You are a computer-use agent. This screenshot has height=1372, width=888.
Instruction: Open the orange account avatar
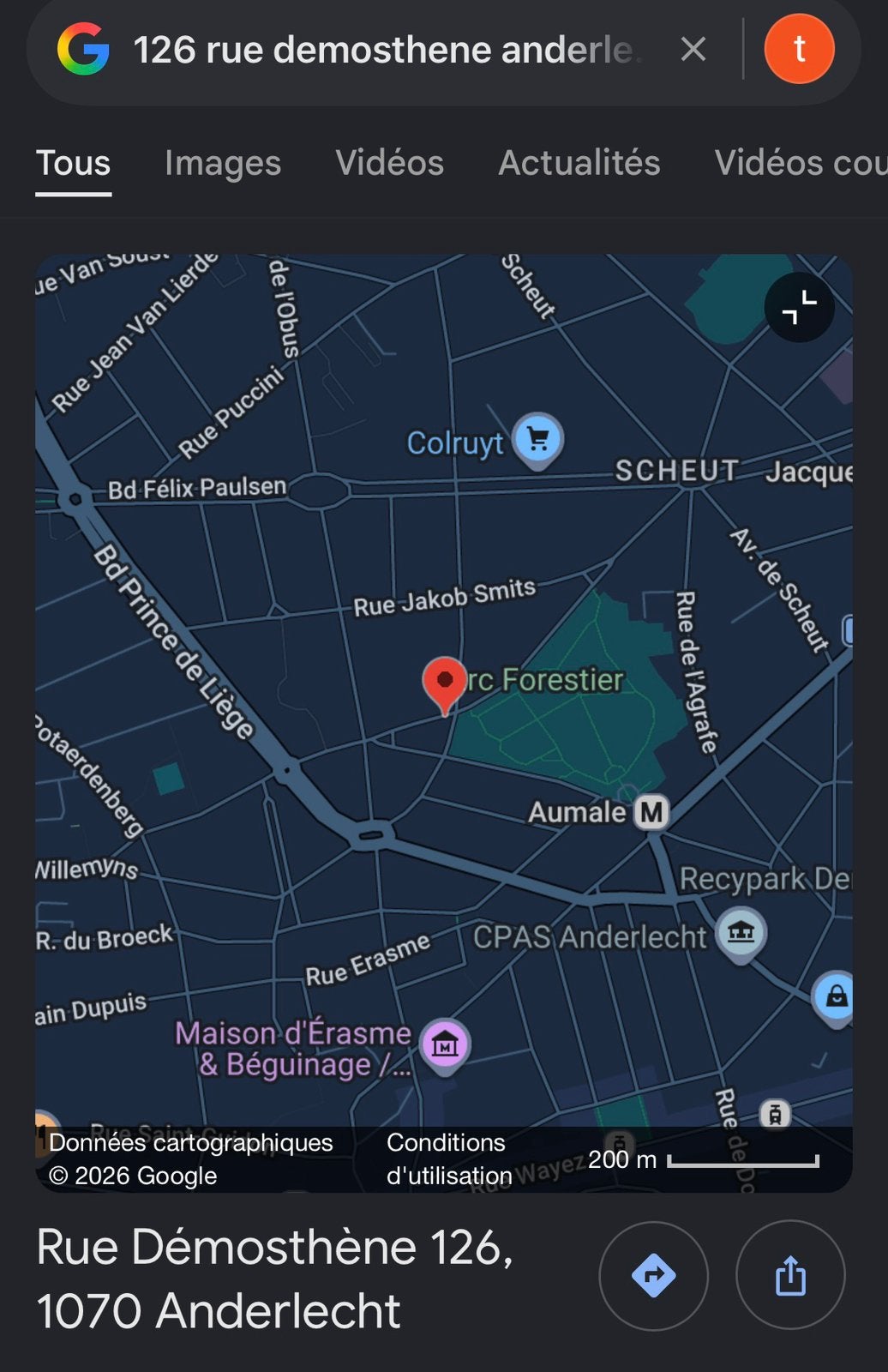coord(799,49)
